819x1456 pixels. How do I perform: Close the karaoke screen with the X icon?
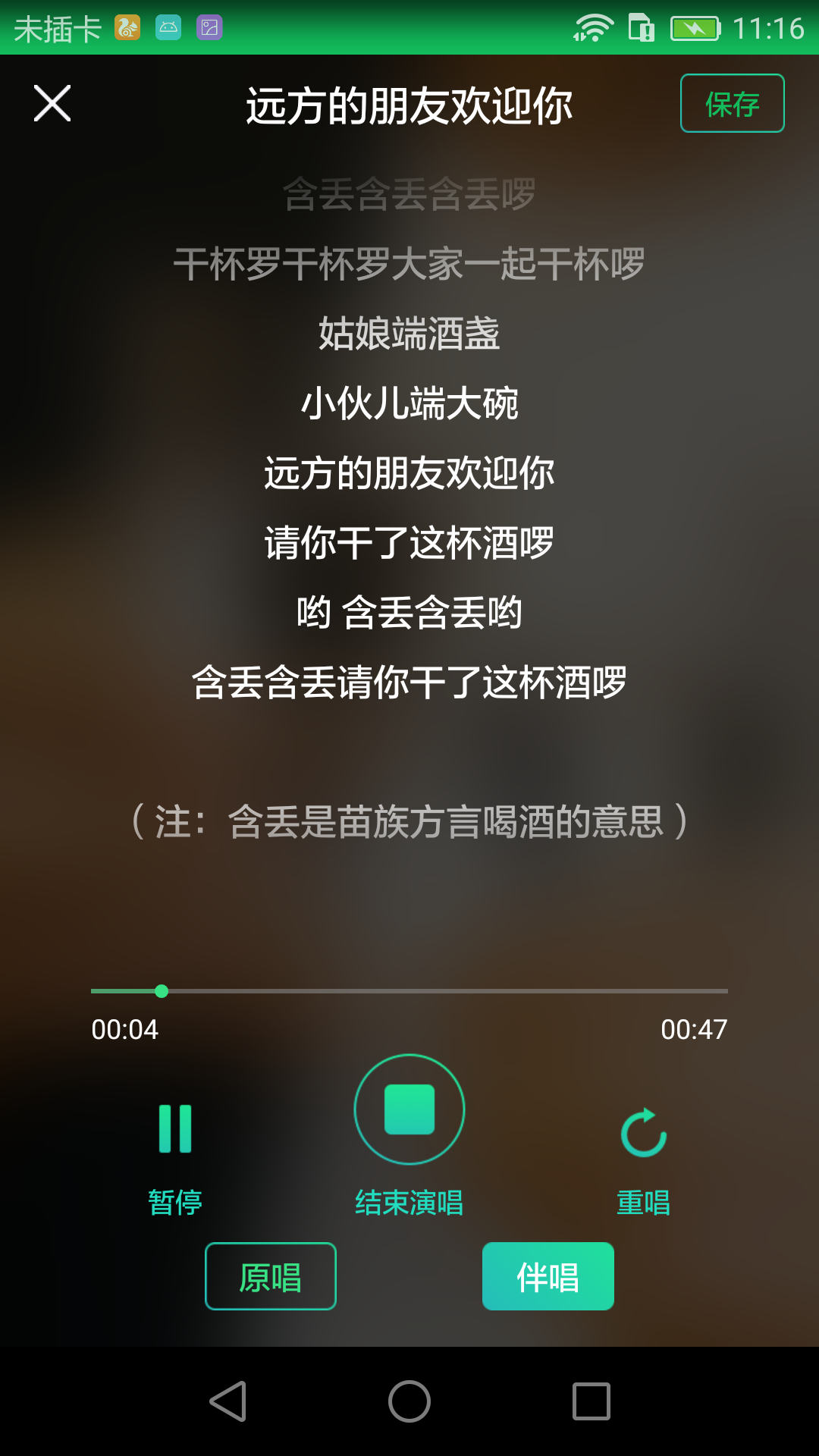pyautogui.click(x=52, y=102)
